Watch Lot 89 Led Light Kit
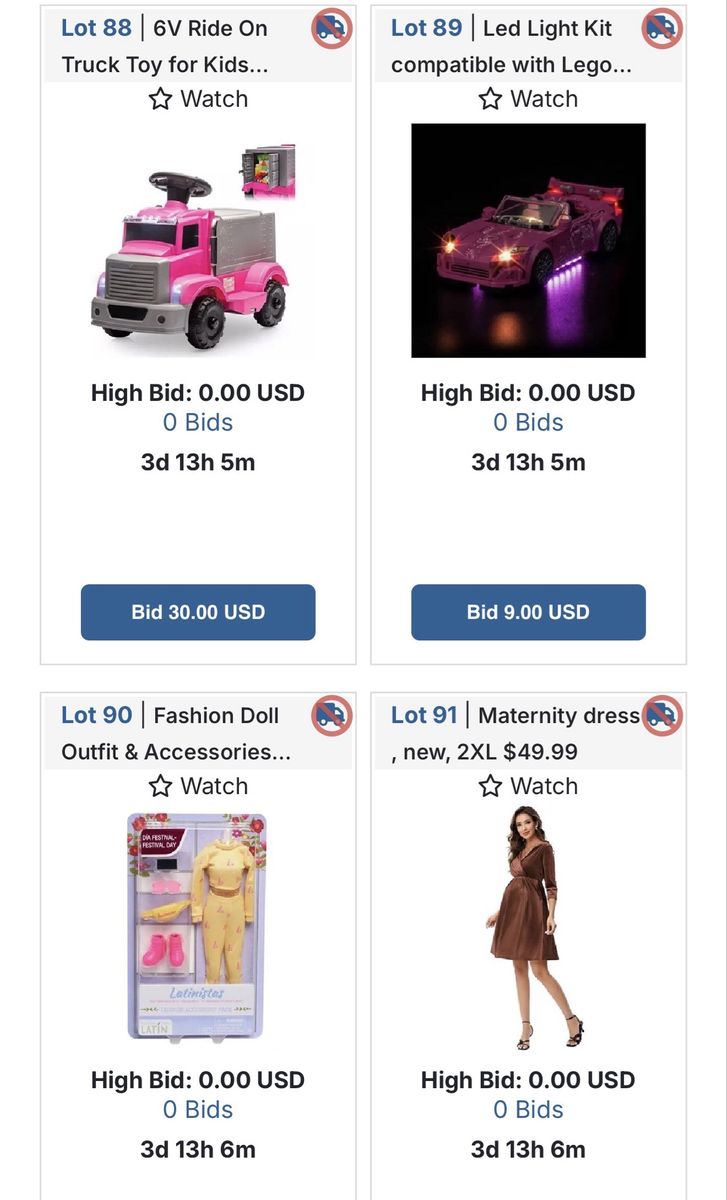This screenshot has height=1200, width=727. [x=528, y=99]
